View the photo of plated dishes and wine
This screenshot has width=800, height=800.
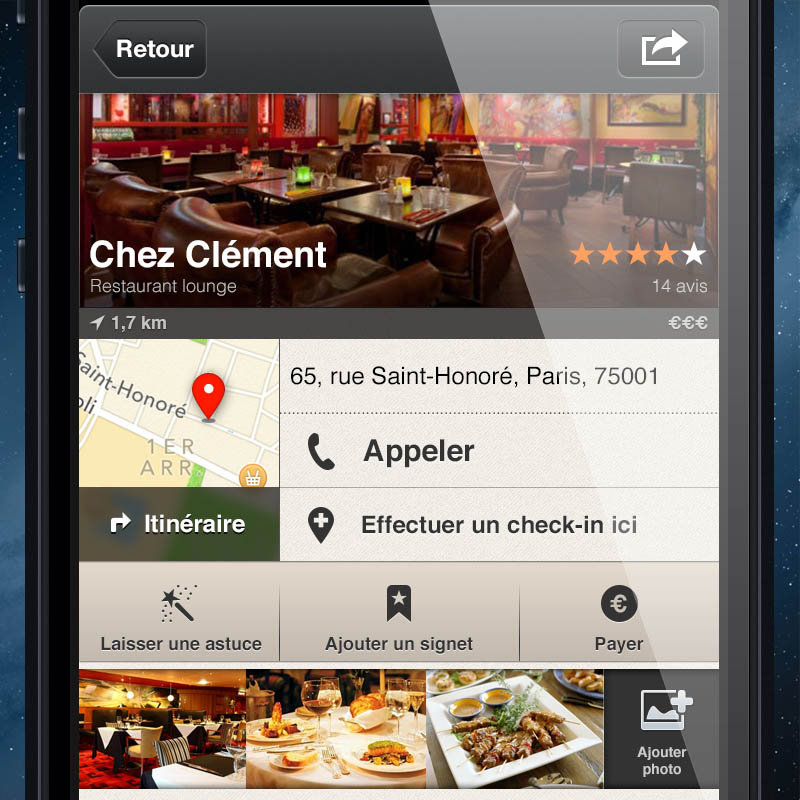336,729
